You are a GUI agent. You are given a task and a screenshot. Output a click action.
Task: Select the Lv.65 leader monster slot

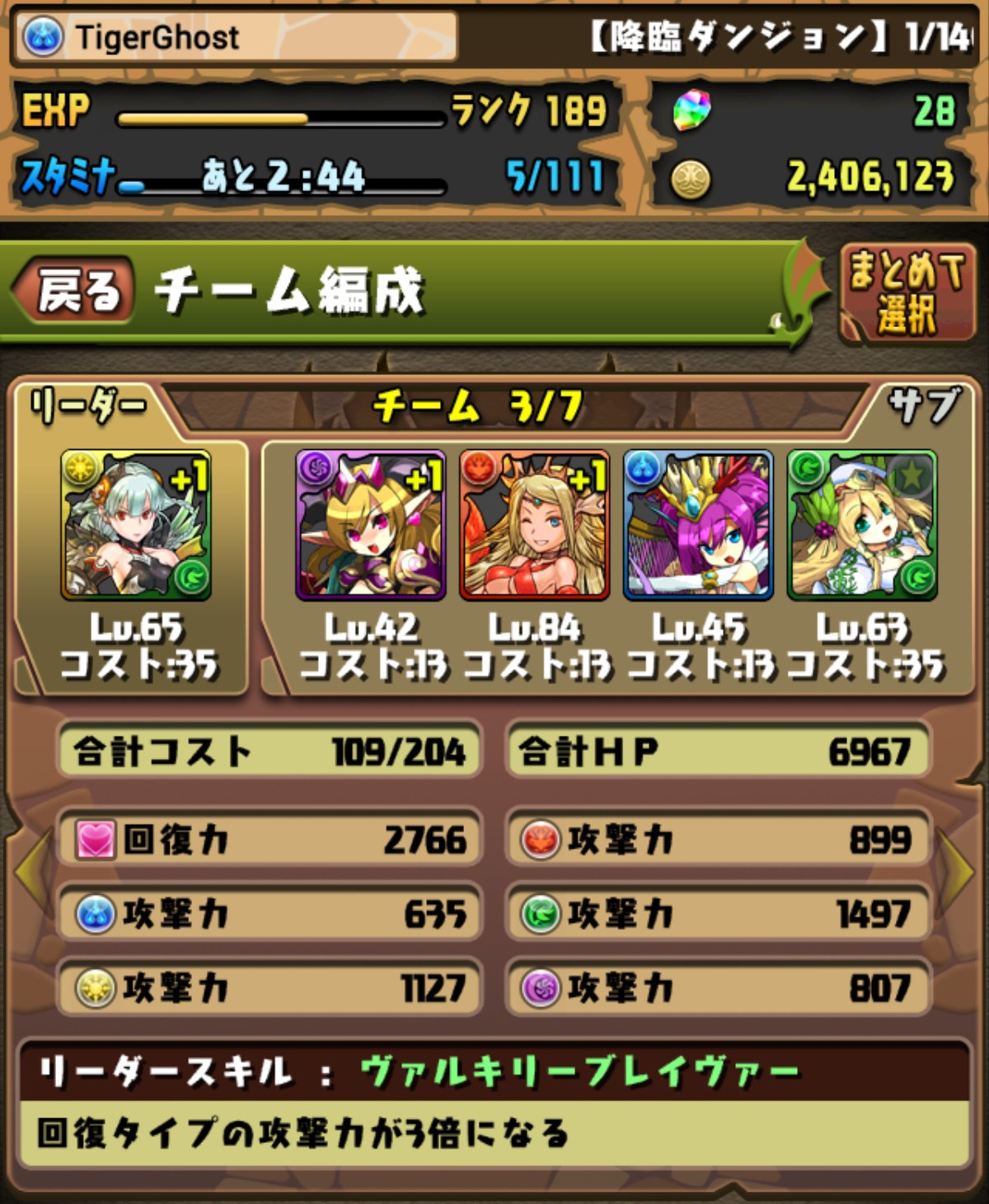[x=136, y=525]
